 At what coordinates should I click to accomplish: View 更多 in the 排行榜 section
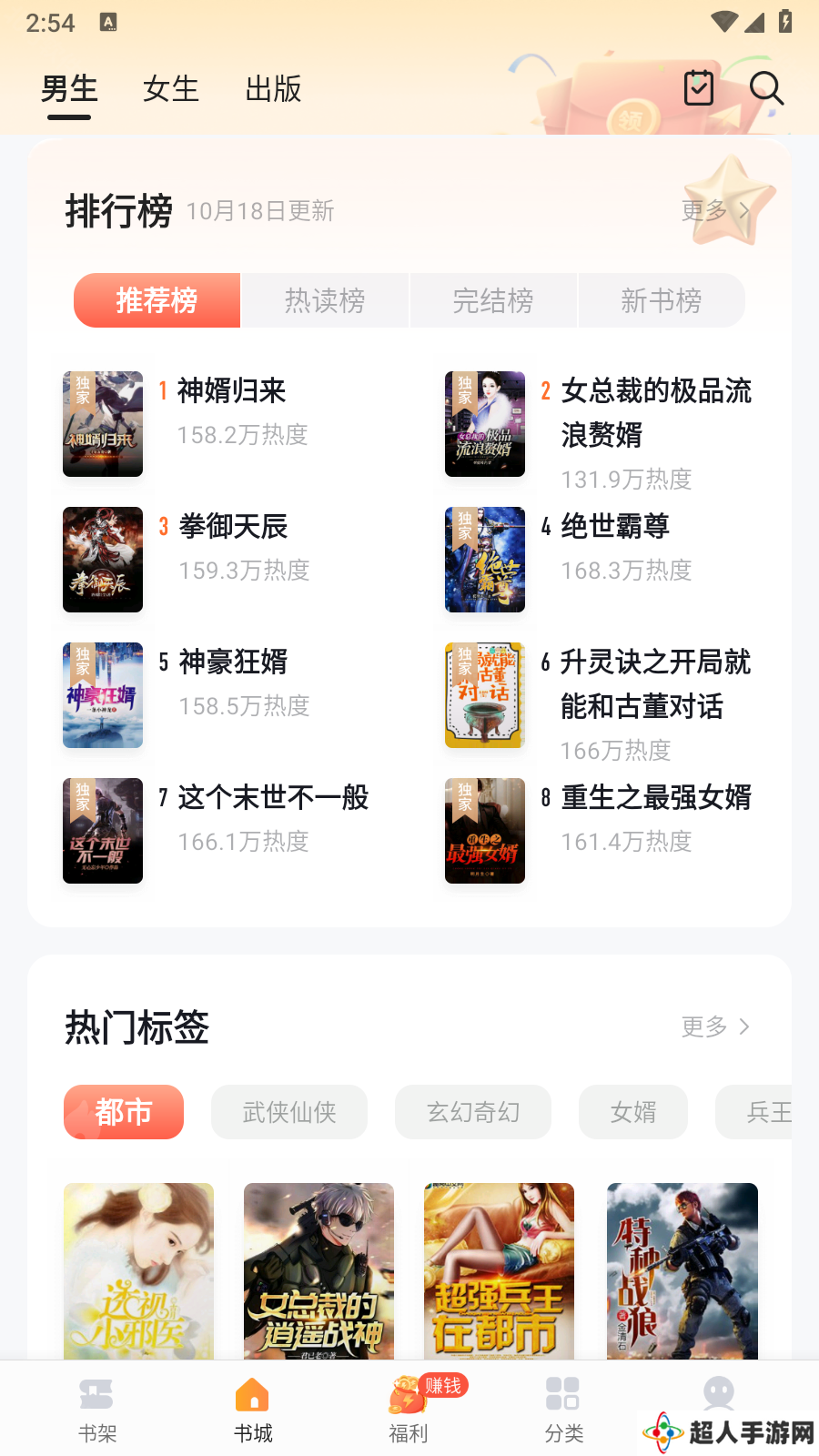[x=716, y=211]
